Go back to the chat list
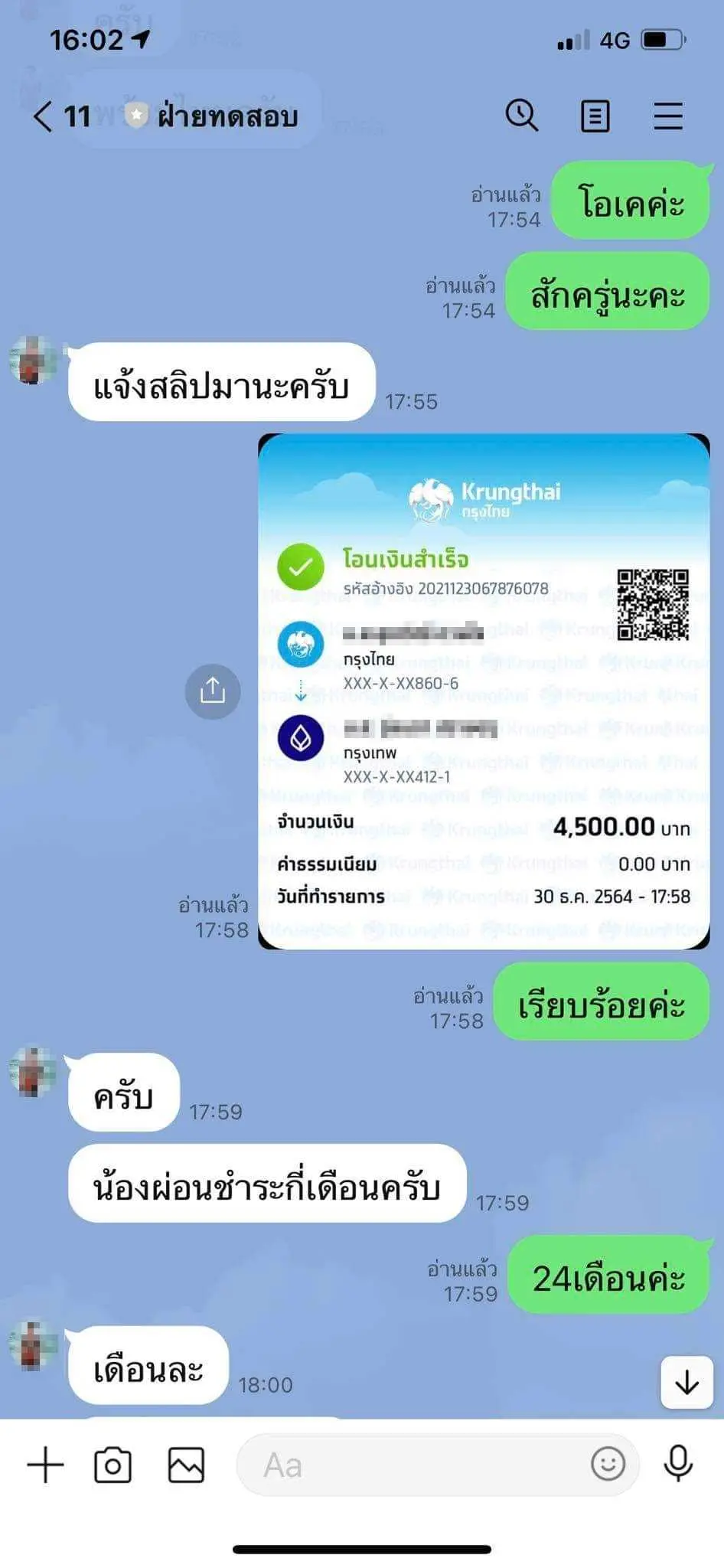The image size is (724, 1568). [x=44, y=116]
